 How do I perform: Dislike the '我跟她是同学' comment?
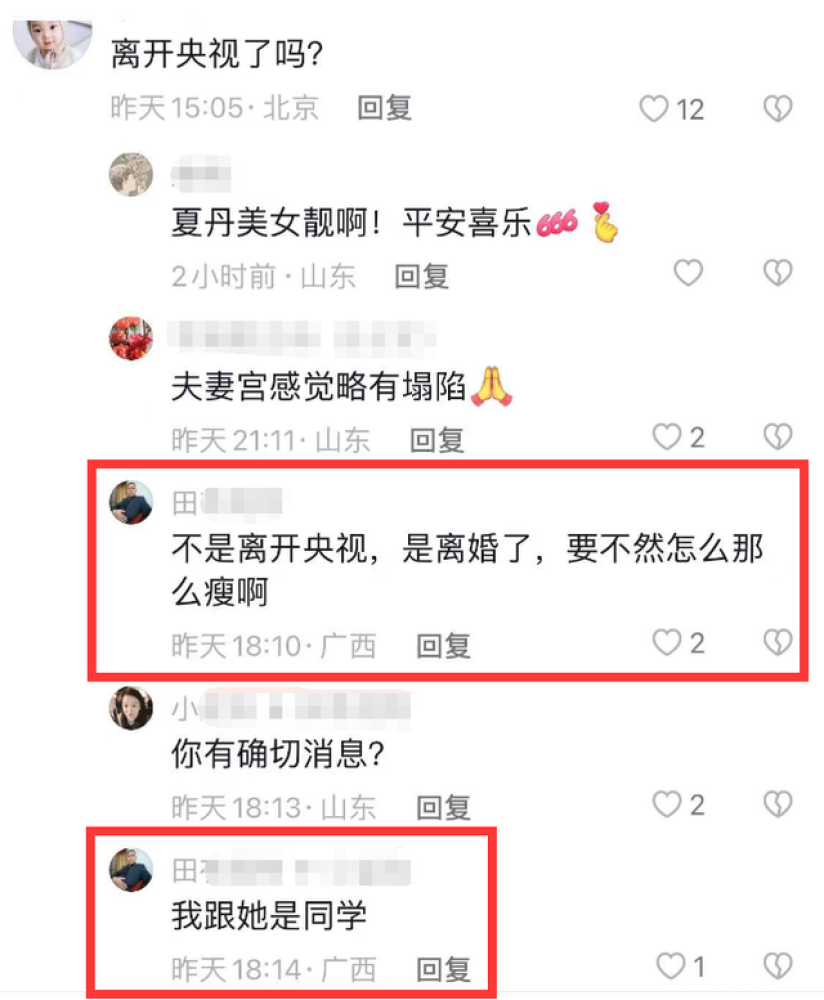coord(778,966)
